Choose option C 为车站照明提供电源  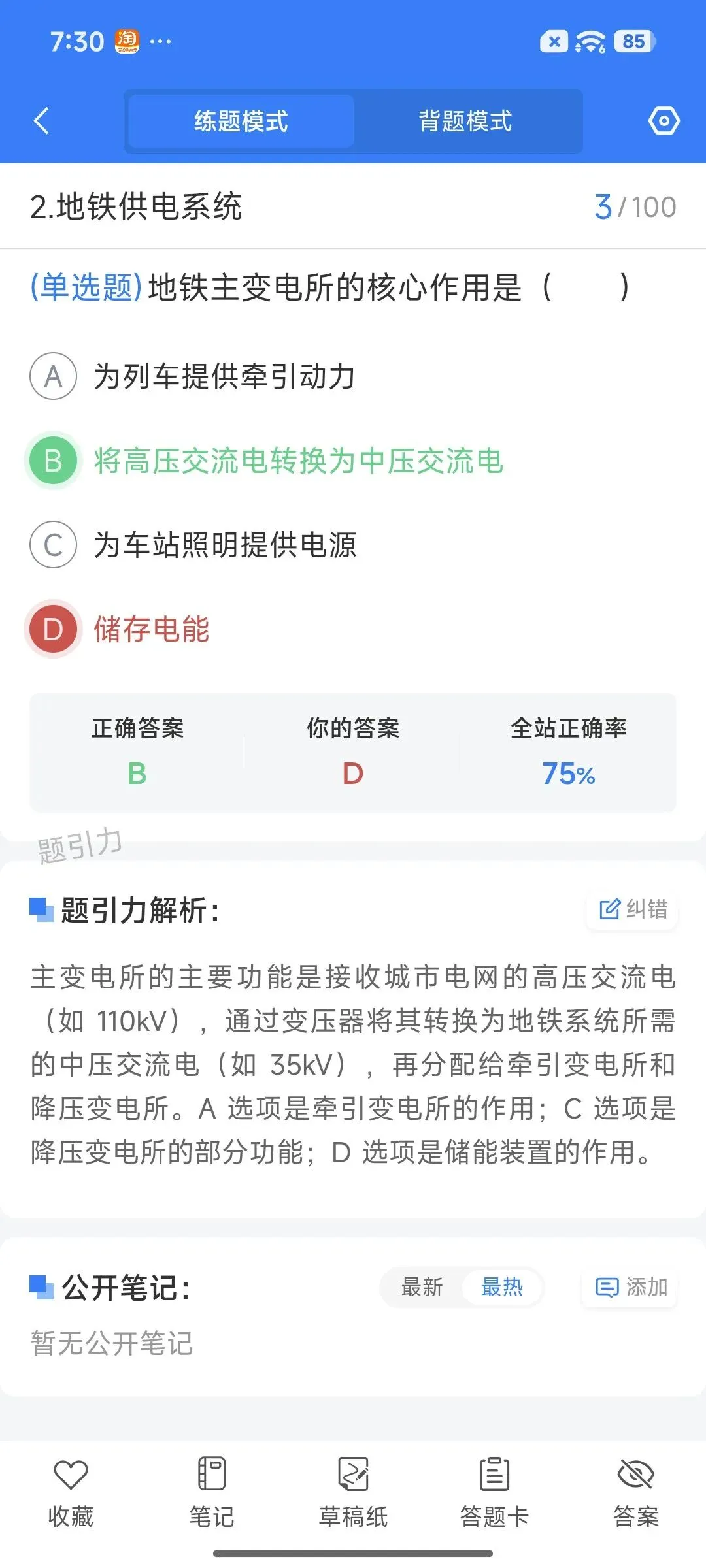coord(193,545)
